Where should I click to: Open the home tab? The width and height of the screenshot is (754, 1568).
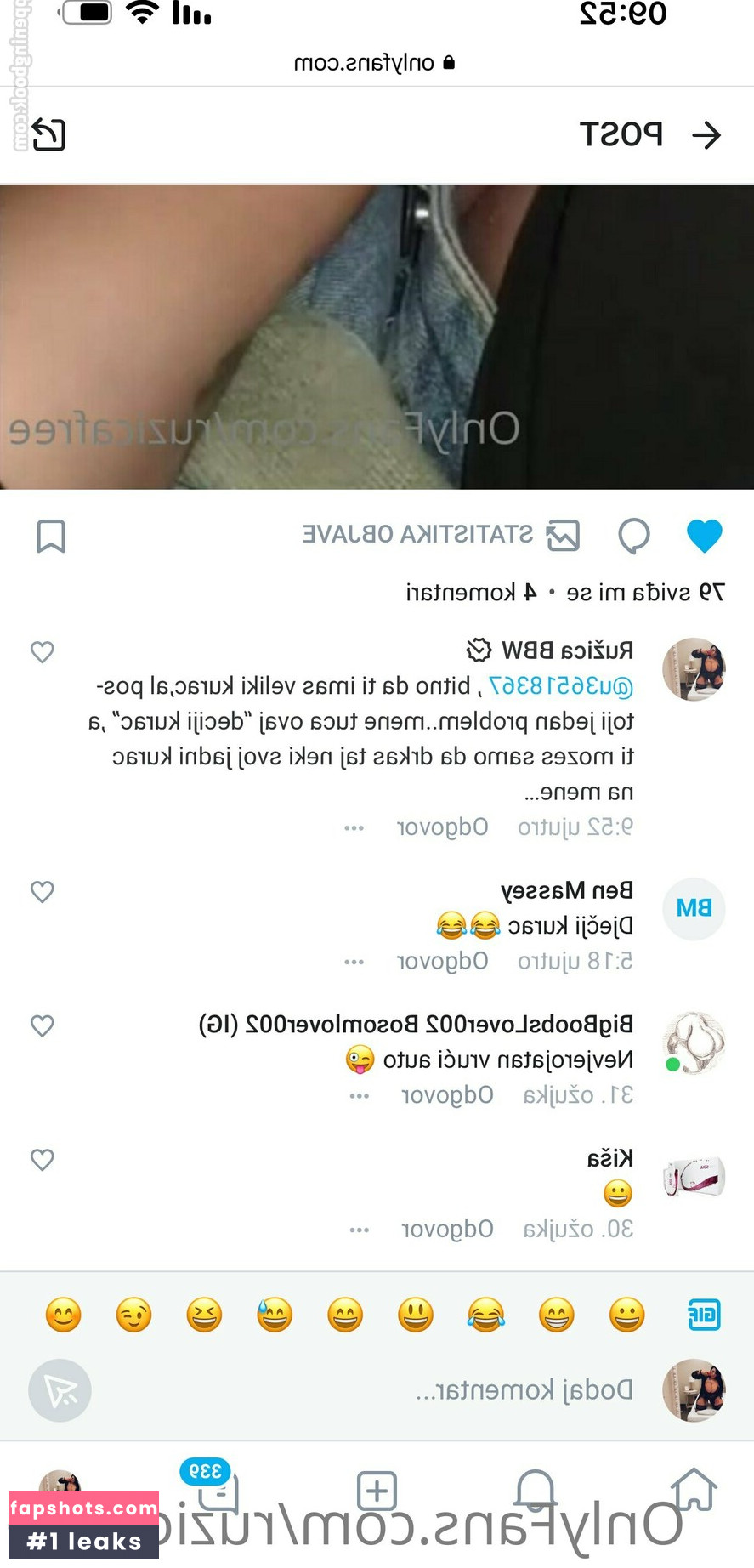coord(694,1490)
